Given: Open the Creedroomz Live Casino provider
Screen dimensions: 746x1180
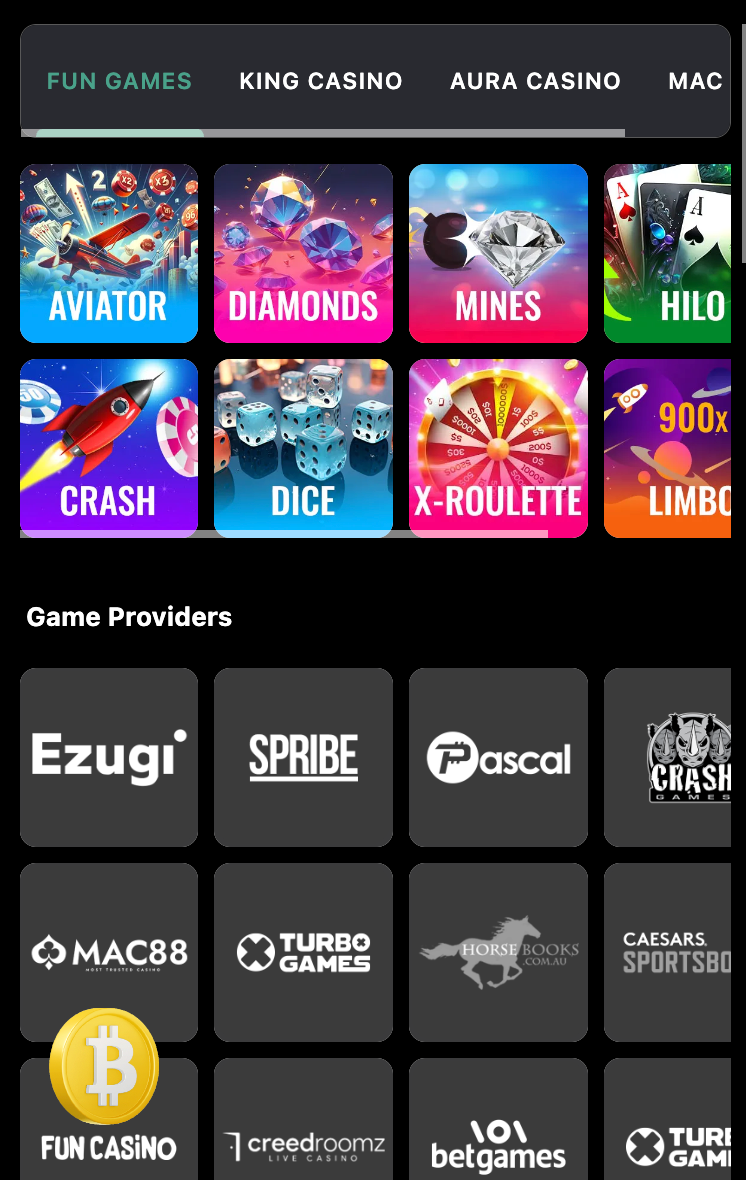Looking at the screenshot, I should point(303,1130).
